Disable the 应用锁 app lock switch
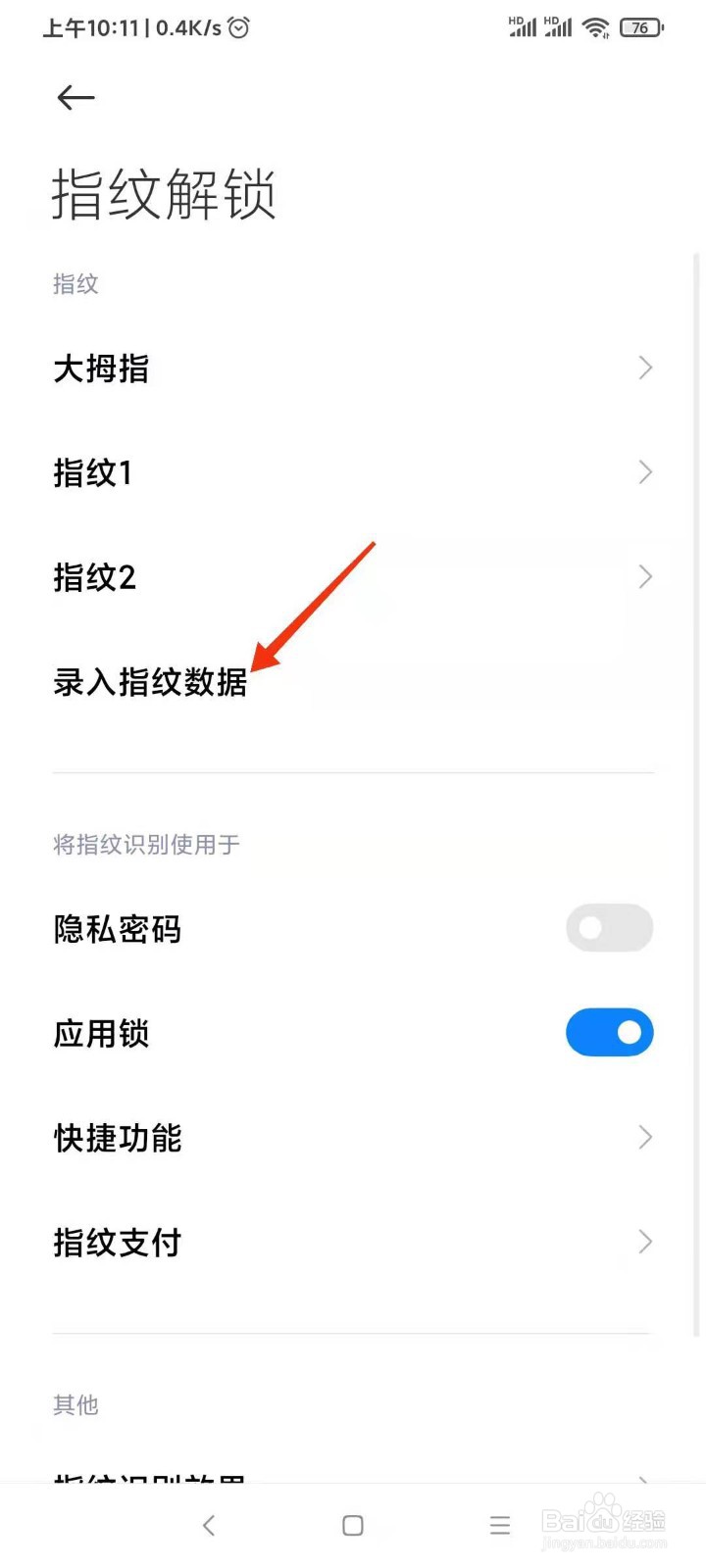Screen dimensions: 706x1568 (609, 1032)
